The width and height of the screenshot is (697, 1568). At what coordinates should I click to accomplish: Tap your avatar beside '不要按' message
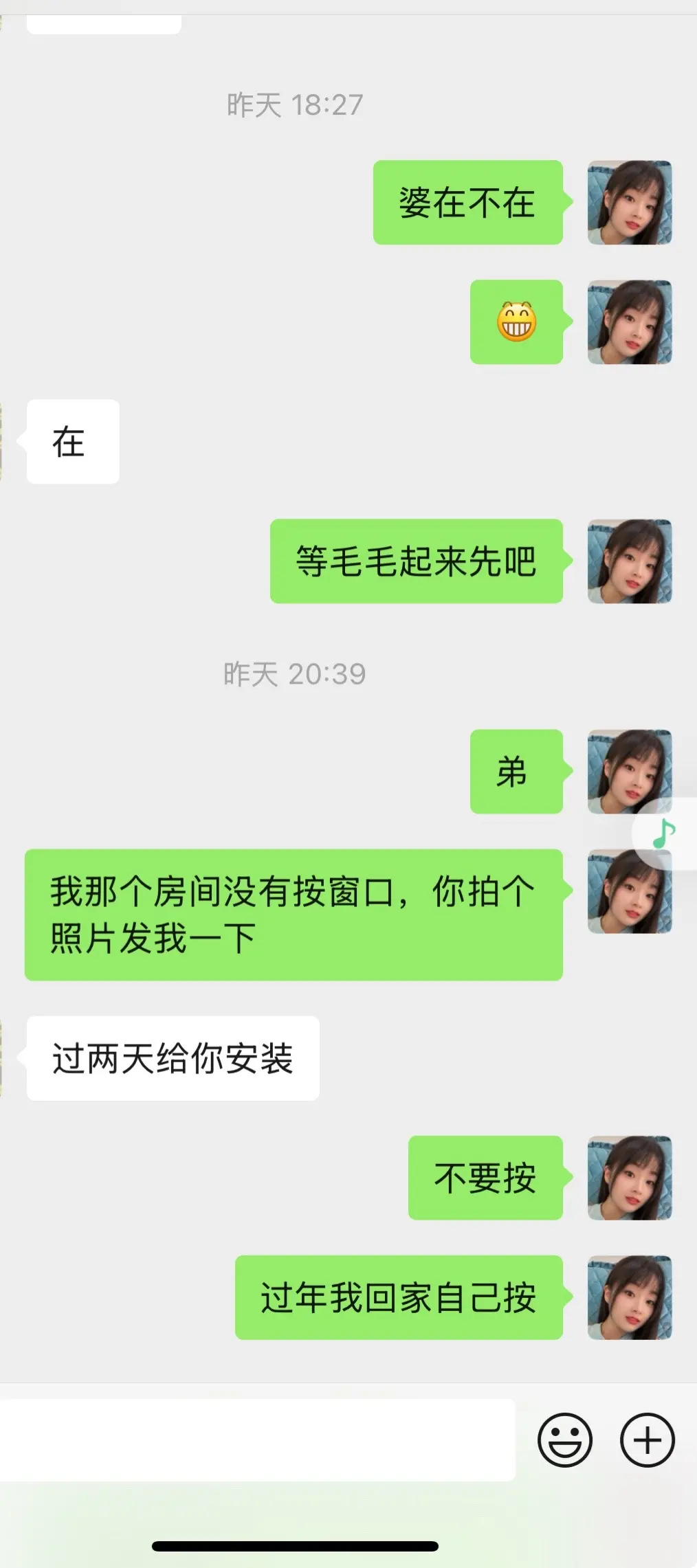629,1176
